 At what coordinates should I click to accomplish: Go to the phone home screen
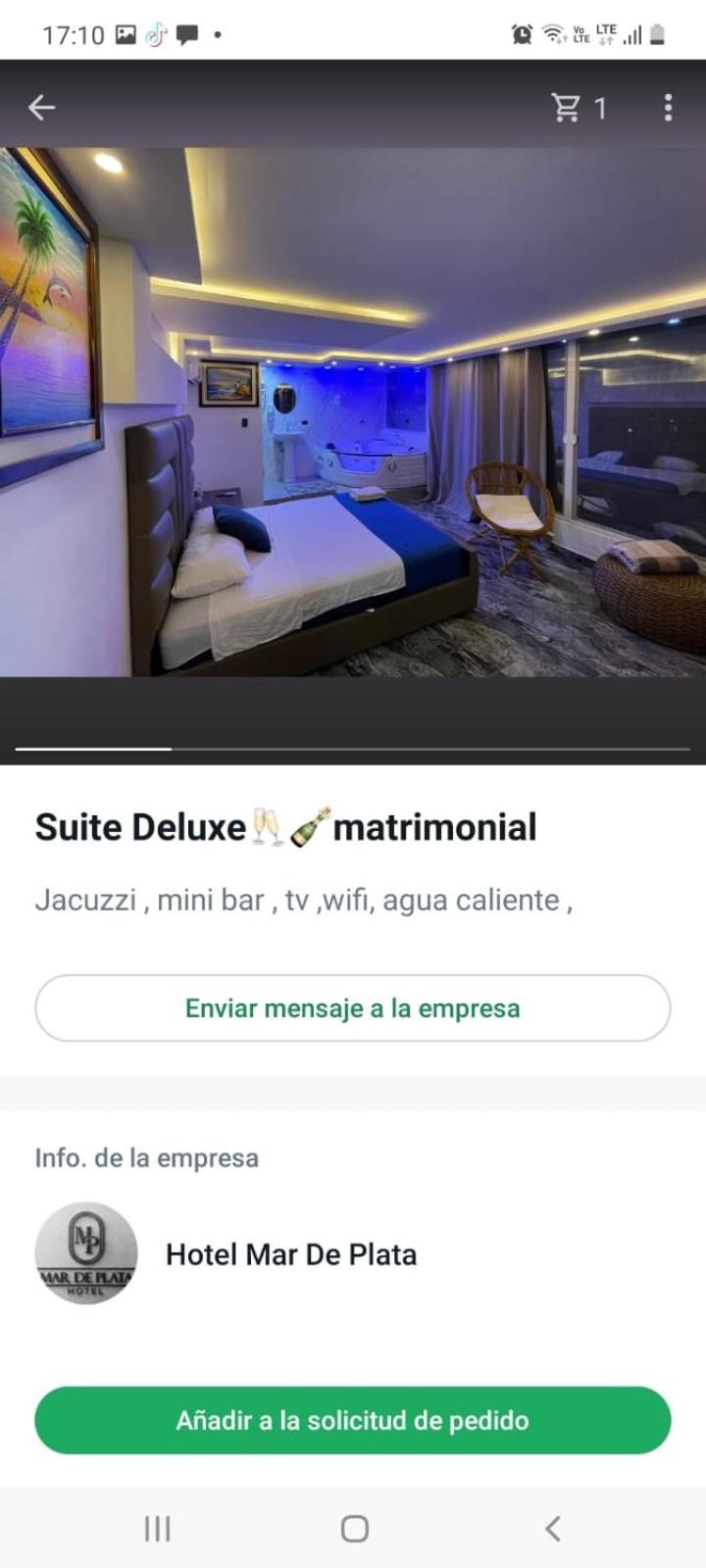pyautogui.click(x=354, y=1528)
